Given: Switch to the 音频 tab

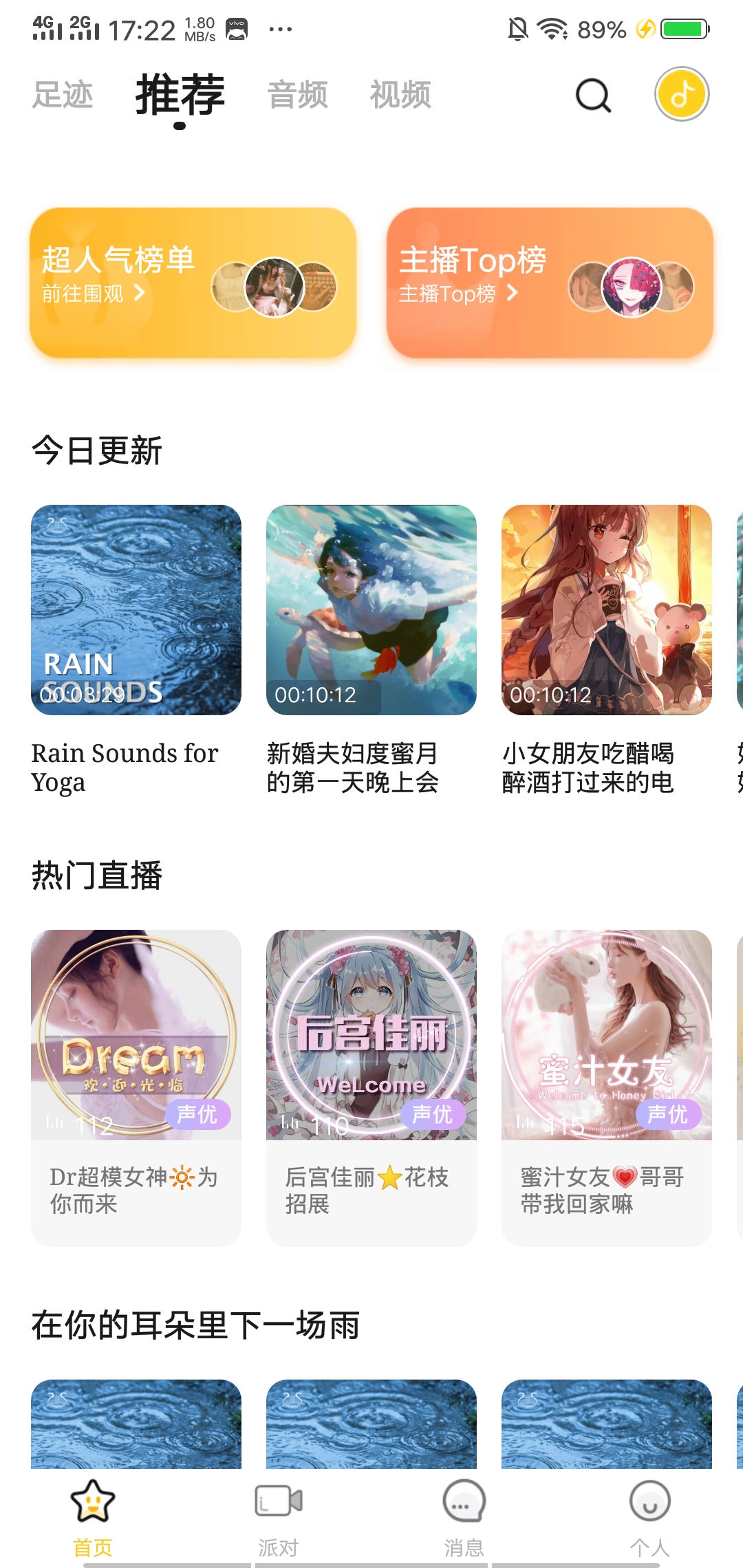Looking at the screenshot, I should [x=298, y=95].
